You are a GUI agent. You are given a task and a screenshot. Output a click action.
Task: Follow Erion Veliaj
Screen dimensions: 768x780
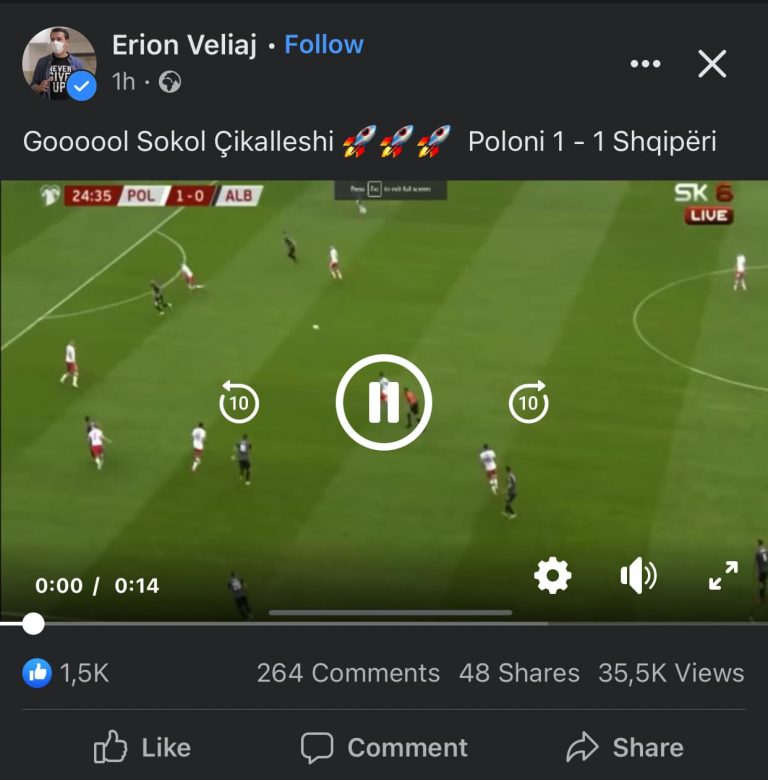(x=323, y=44)
